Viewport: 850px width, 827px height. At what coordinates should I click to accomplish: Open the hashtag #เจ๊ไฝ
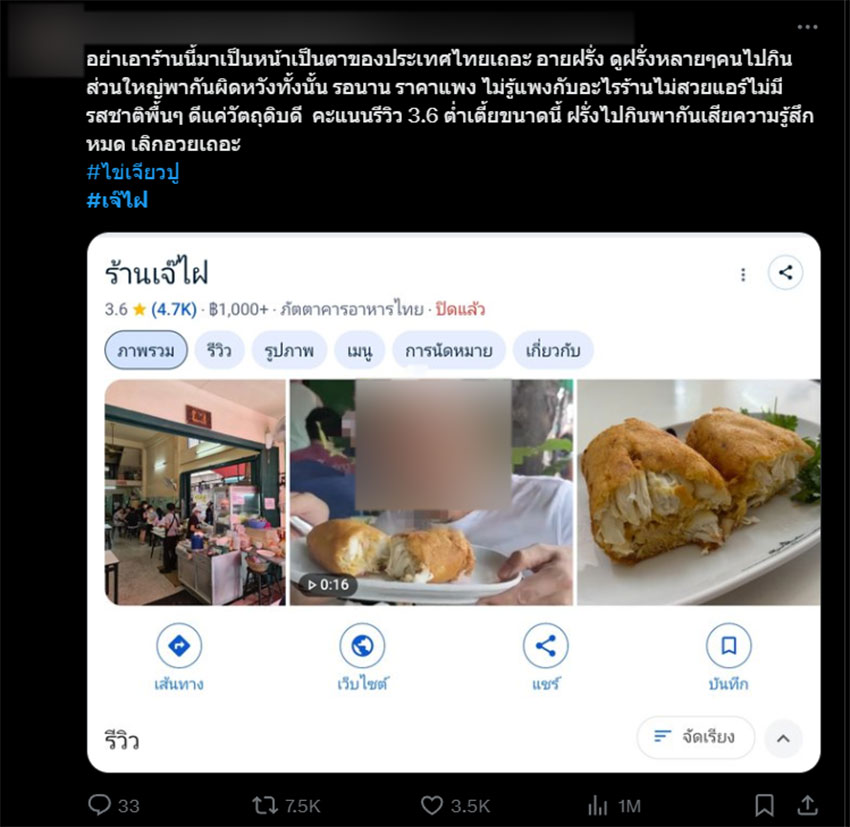(x=117, y=200)
